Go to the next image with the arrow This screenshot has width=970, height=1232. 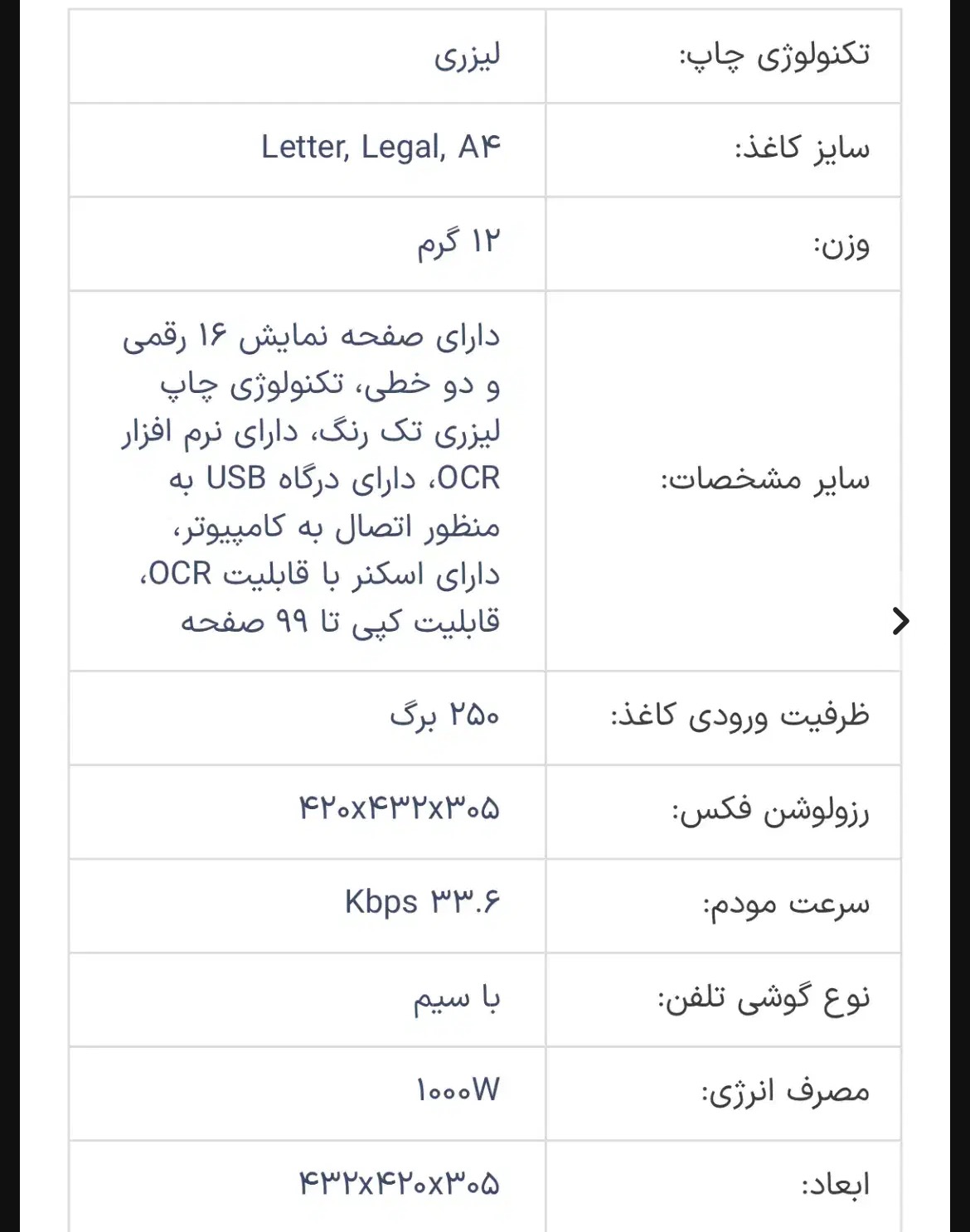[x=901, y=620]
